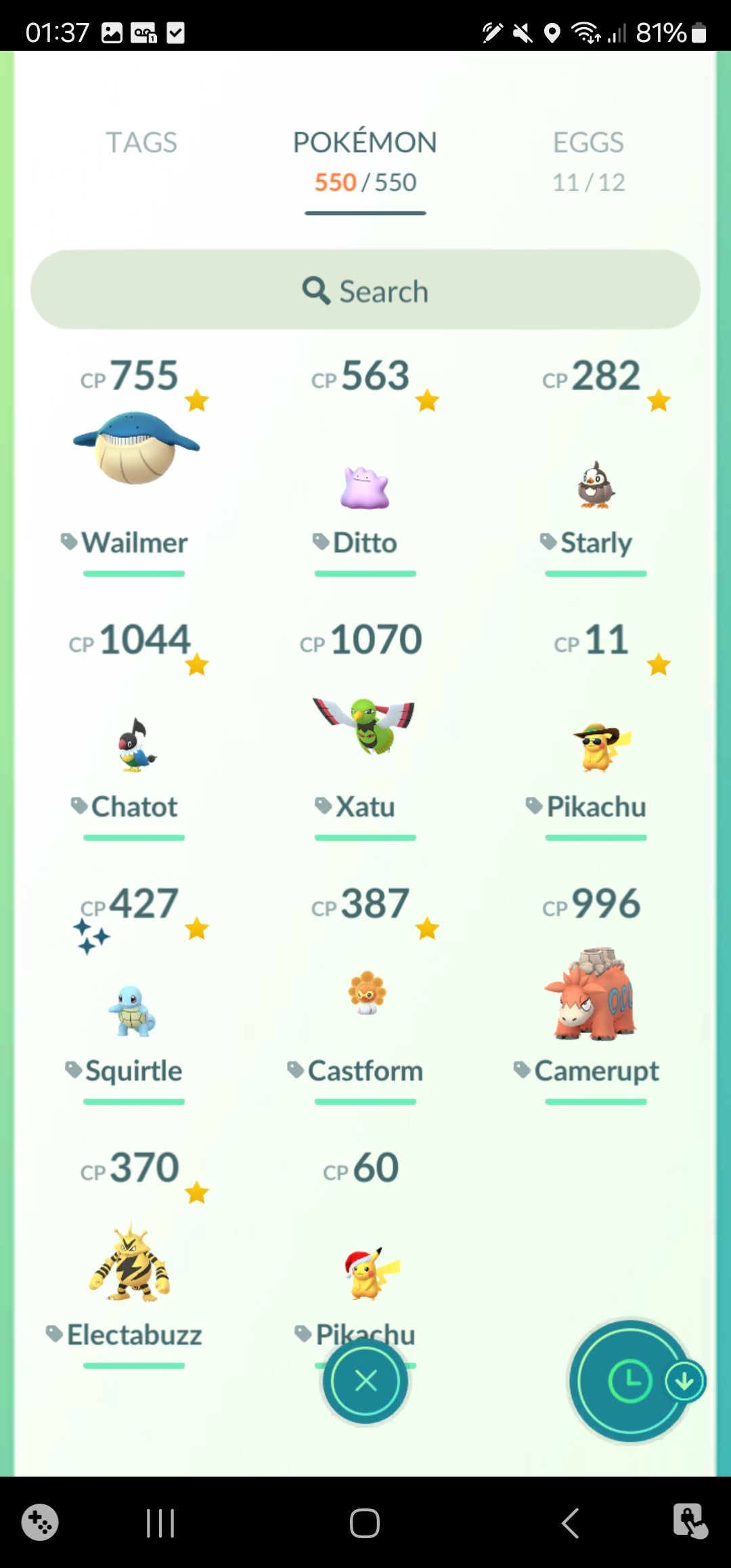The height and width of the screenshot is (1568, 731).
Task: Tap the Search field
Action: 365,290
